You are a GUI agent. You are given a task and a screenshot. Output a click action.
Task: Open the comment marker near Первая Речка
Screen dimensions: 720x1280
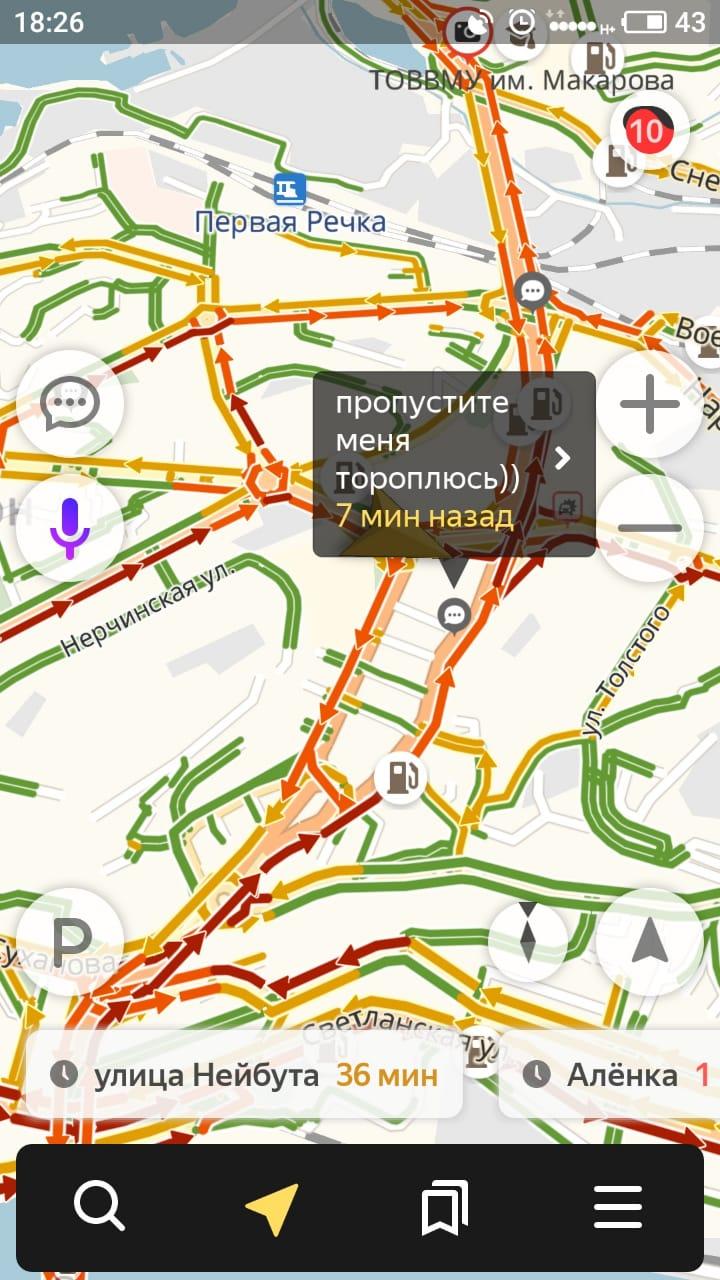tap(533, 291)
